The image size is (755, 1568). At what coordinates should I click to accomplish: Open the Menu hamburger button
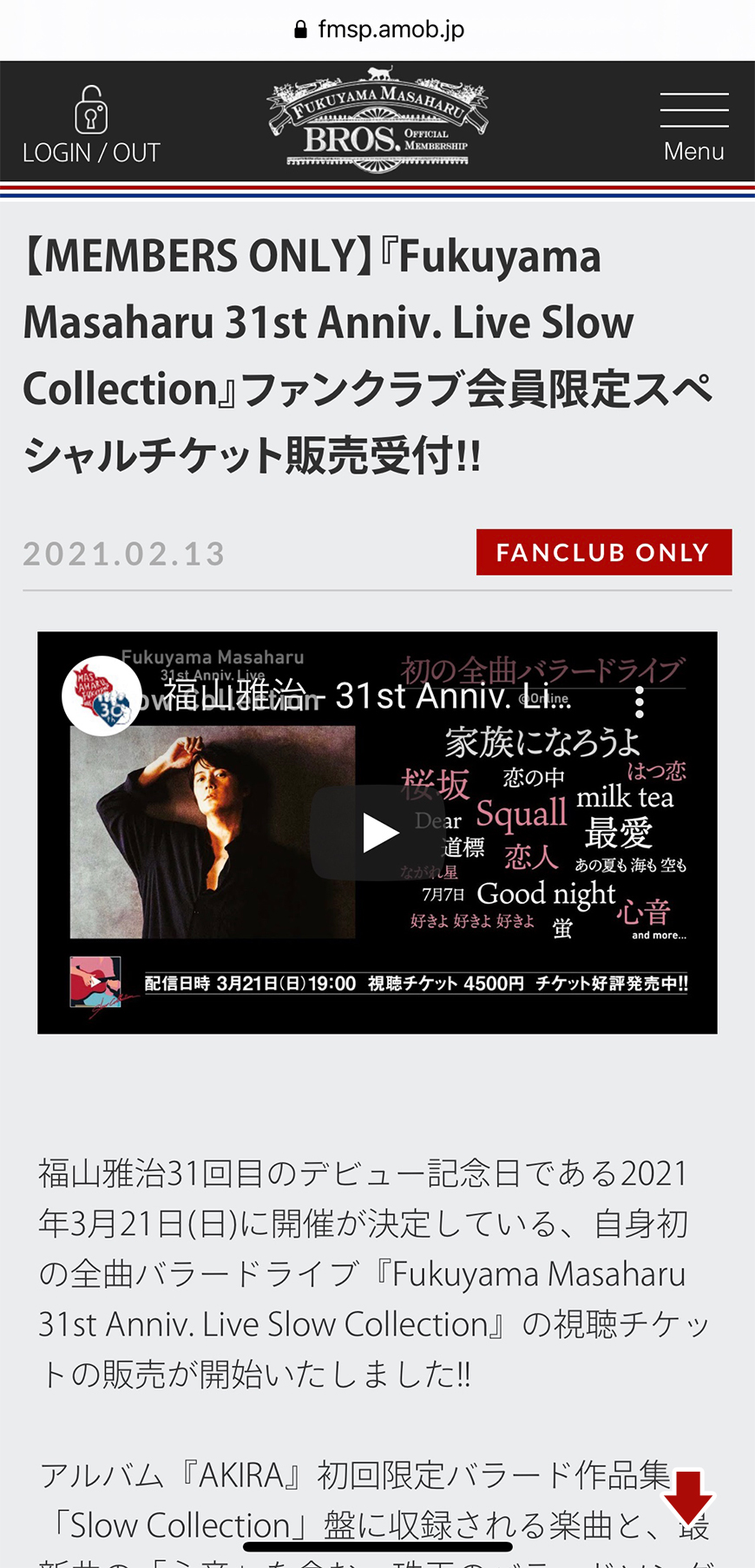pyautogui.click(x=693, y=127)
